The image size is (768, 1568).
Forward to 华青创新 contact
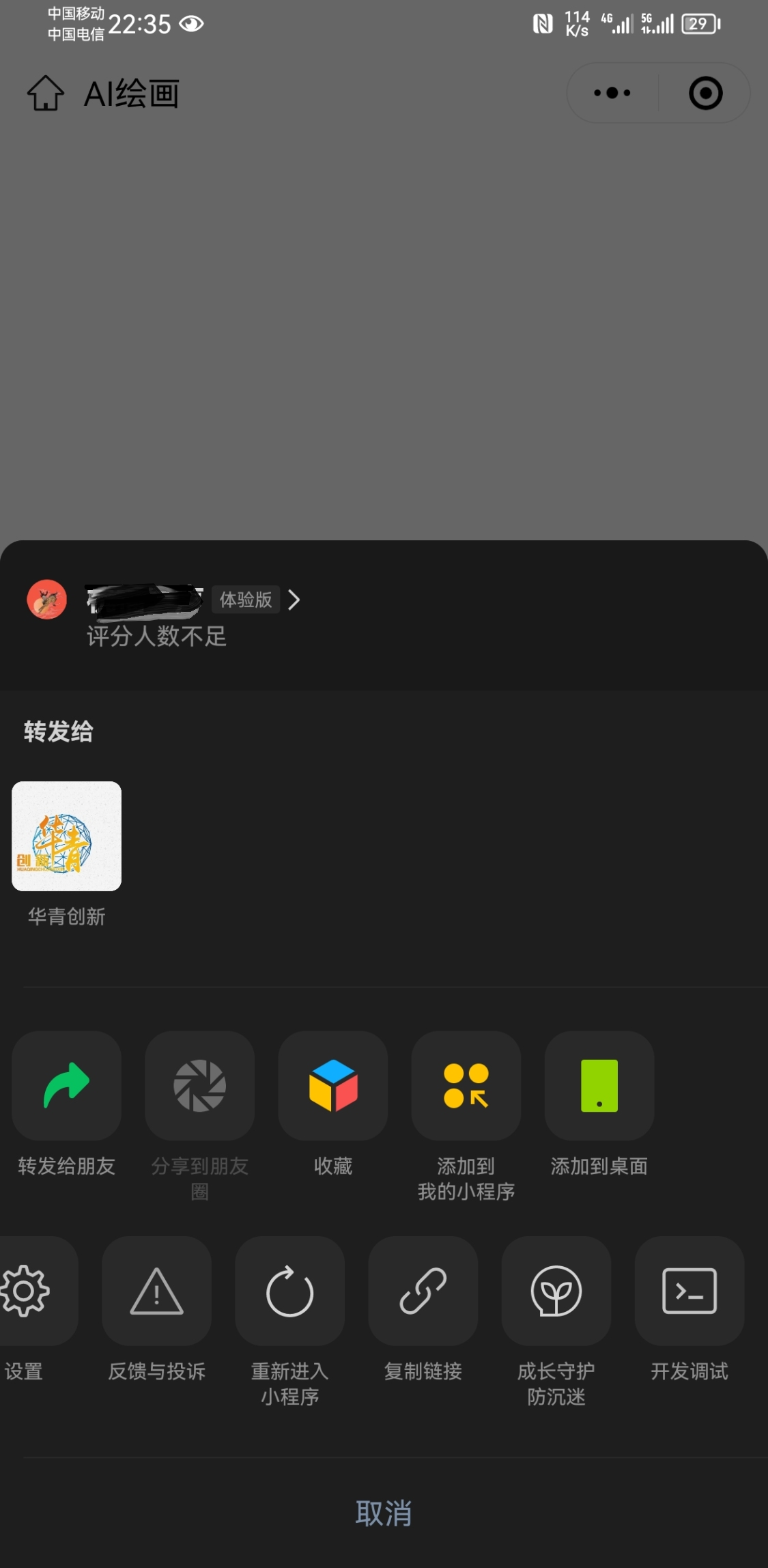pyautogui.click(x=66, y=837)
